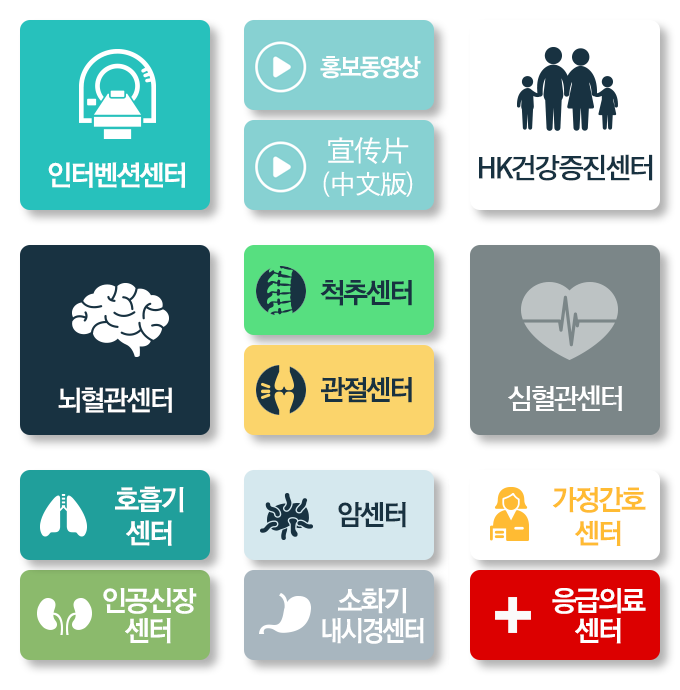Viewport: 680px width, 690px height.
Task: Play the 宣传片 (中文版) video
Action: (338, 165)
